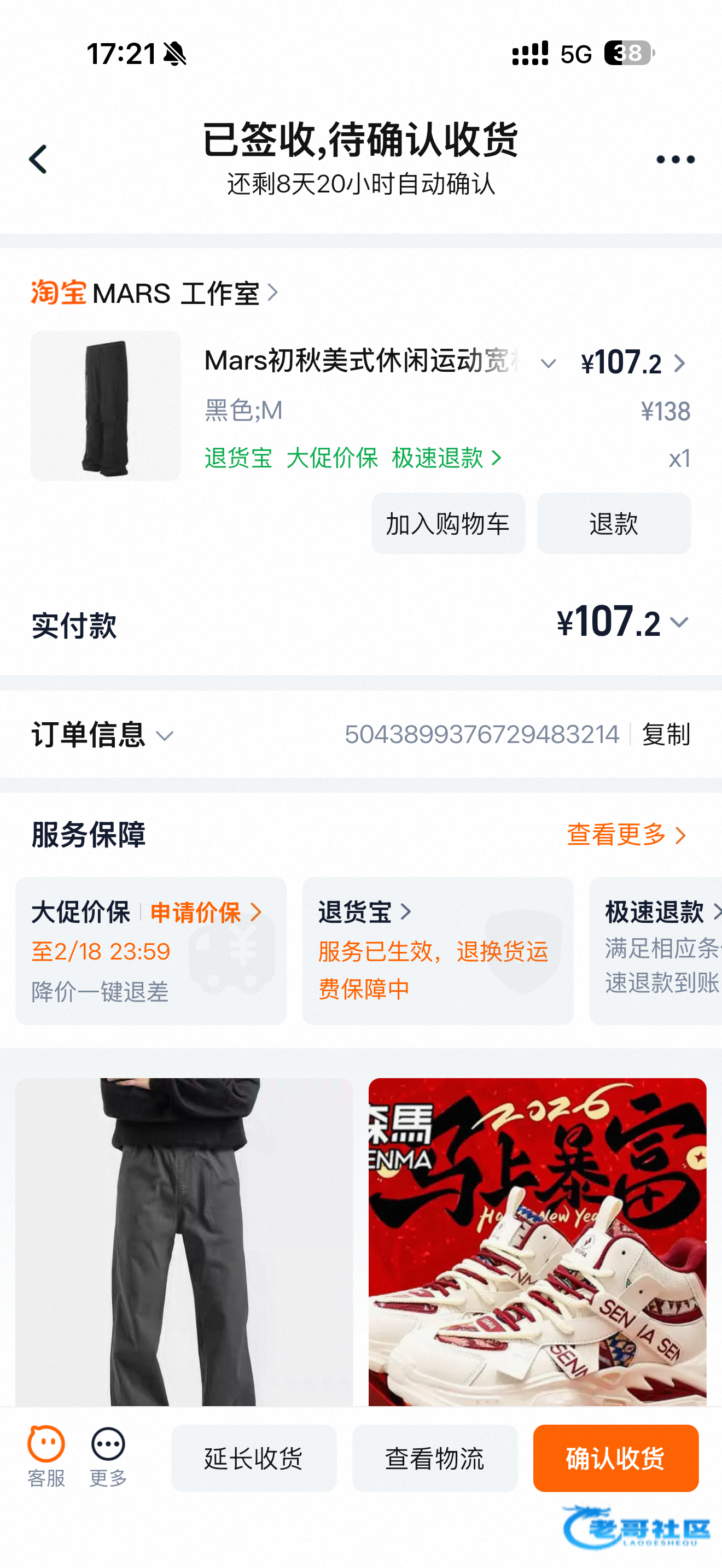The height and width of the screenshot is (1568, 722).
Task: Open the three-dot overflow menu
Action: point(674,160)
